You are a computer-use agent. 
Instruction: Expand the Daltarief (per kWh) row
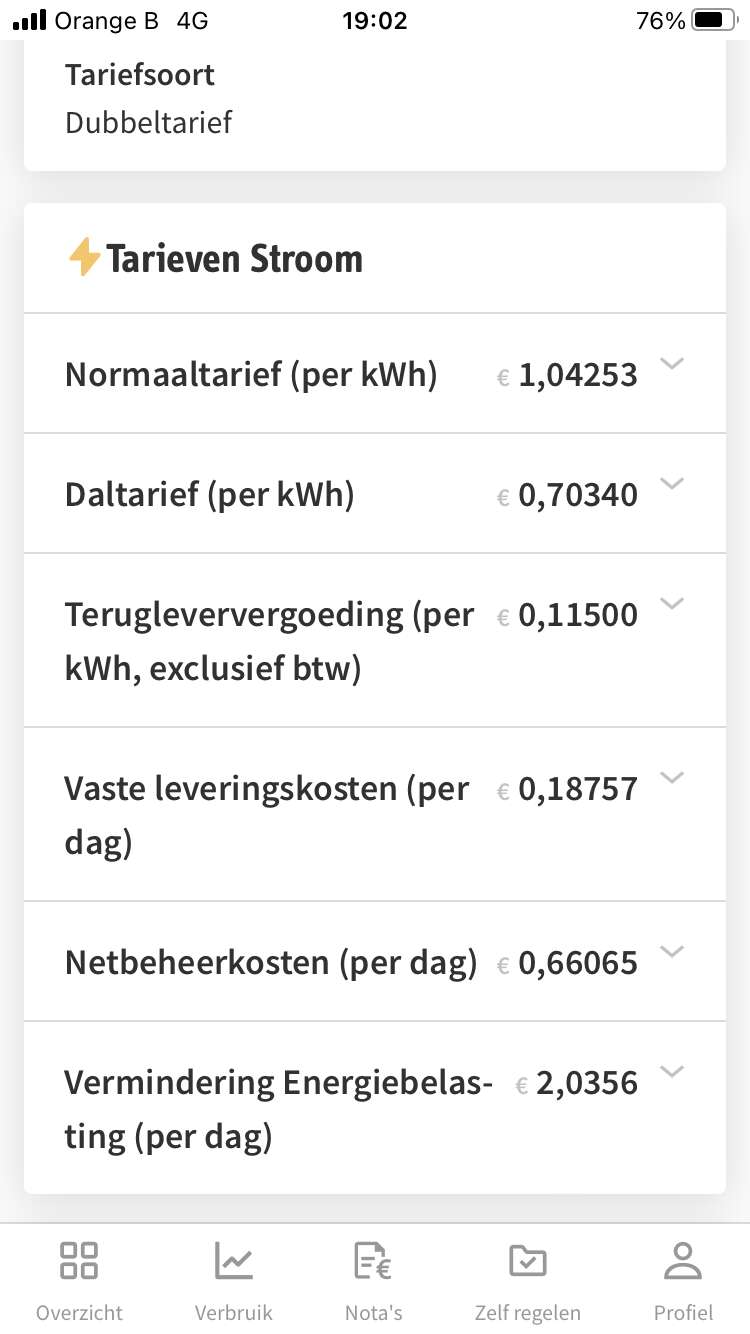(x=375, y=494)
